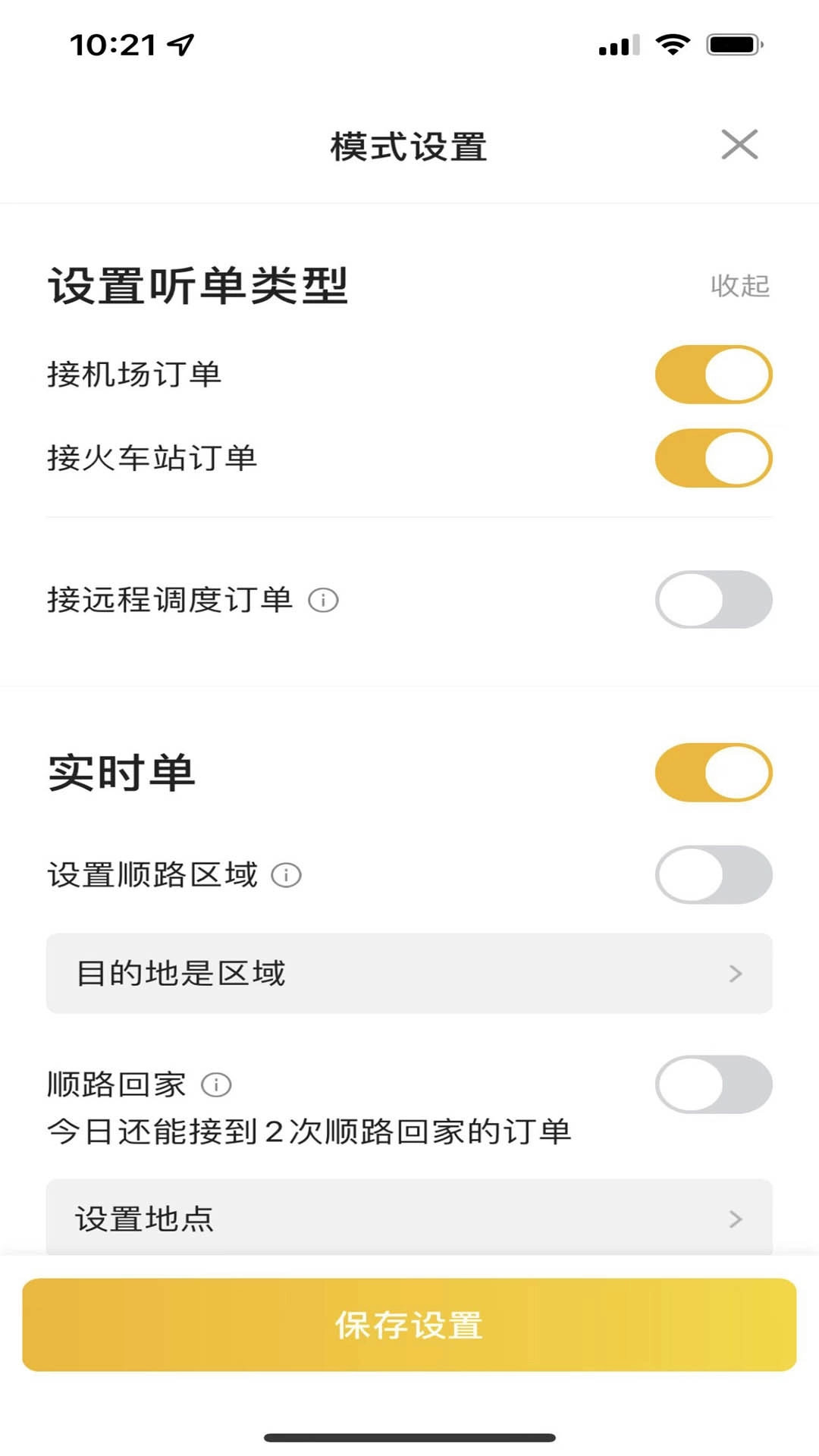The height and width of the screenshot is (1456, 819).
Task: Tap the info icon next to 顺路回家
Action: pos(218,1084)
